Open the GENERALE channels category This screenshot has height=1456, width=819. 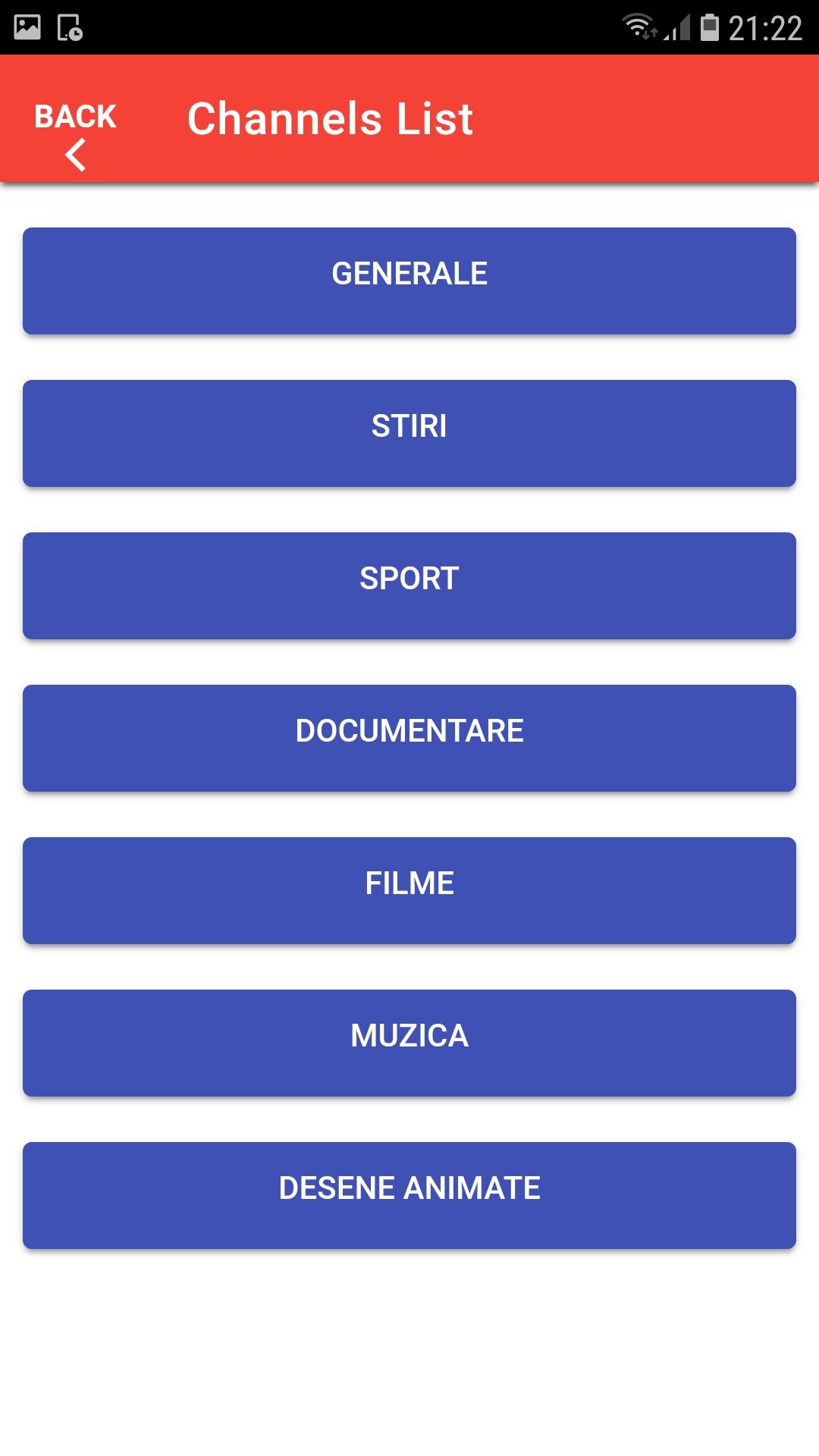(x=409, y=281)
